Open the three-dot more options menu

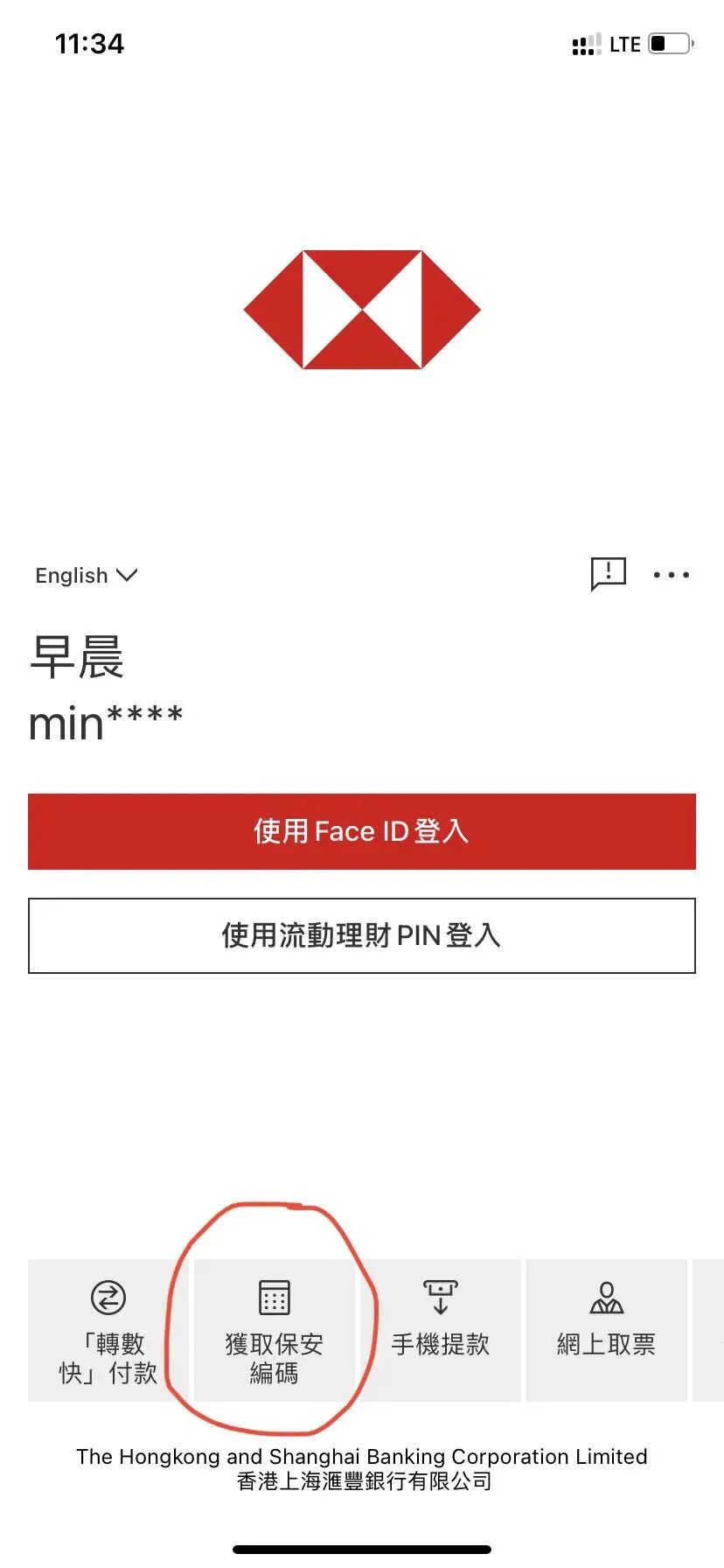pos(671,575)
